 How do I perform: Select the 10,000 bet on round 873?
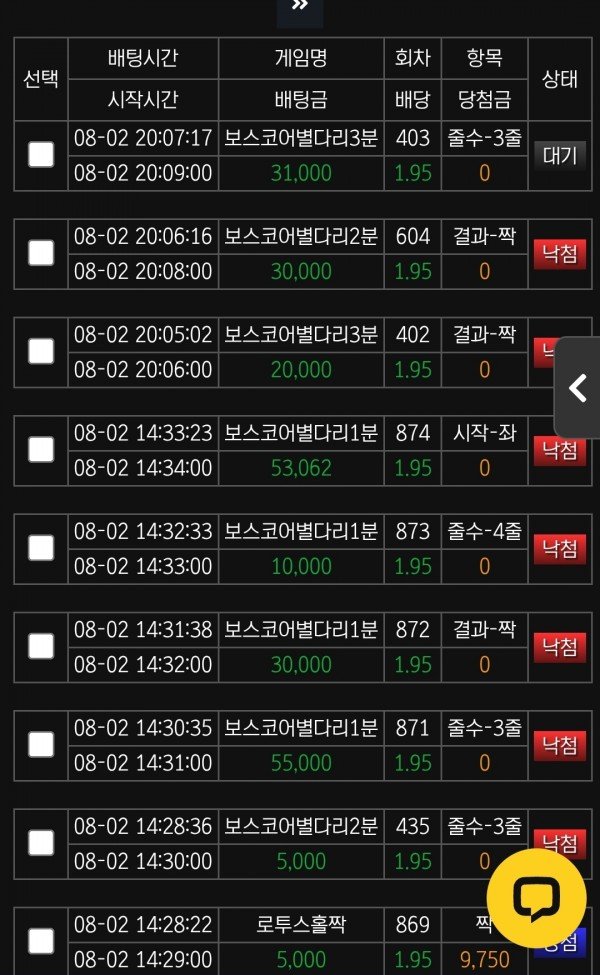pos(41,547)
